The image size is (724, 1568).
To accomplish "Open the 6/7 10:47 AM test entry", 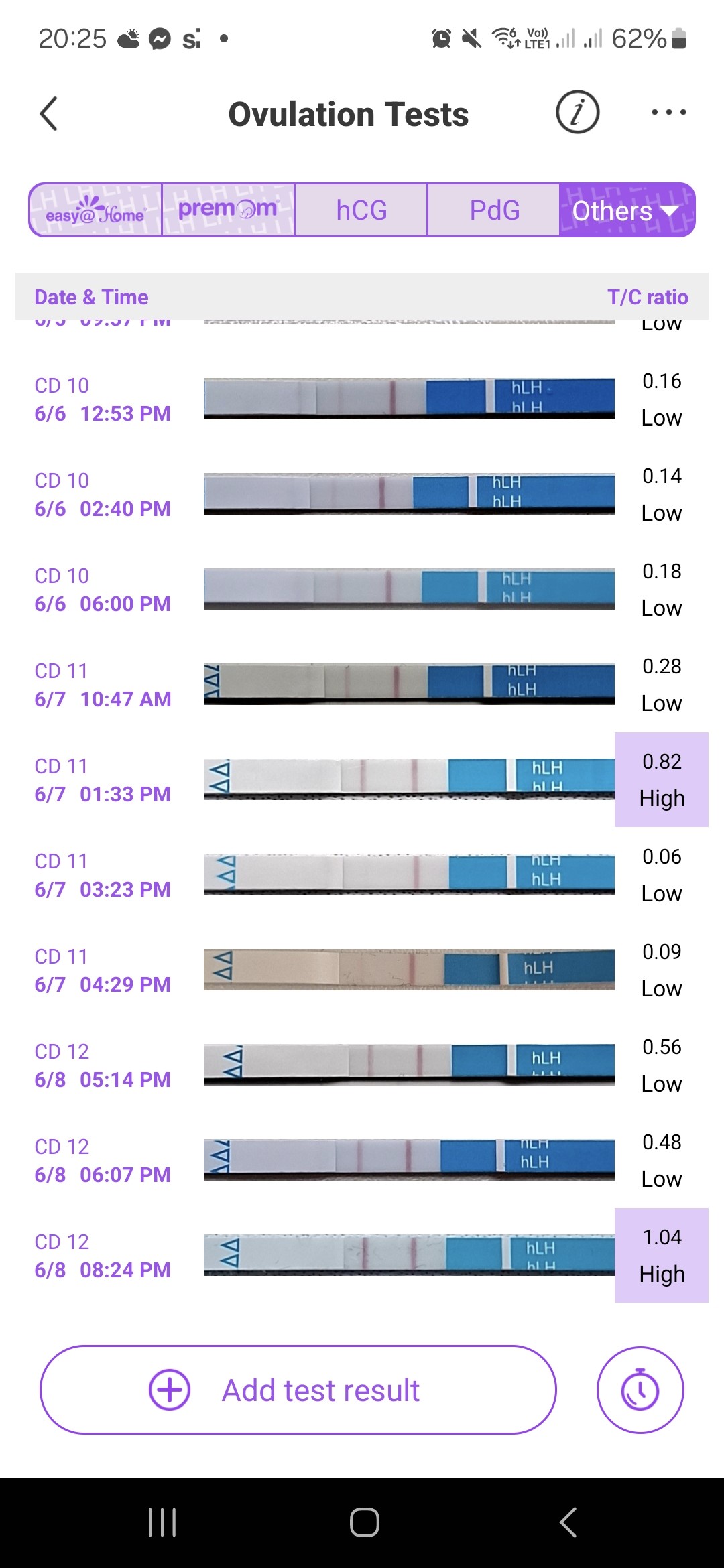I will coord(362,685).
